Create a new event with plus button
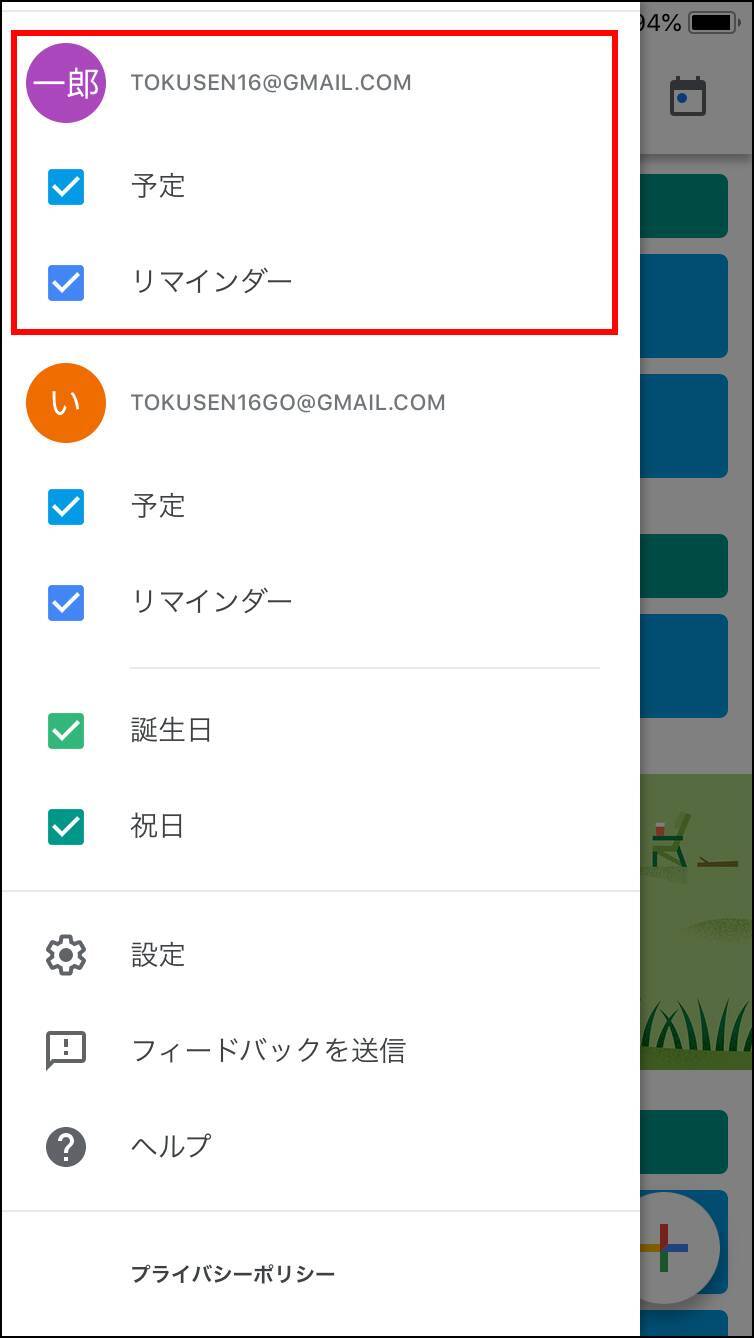754x1338 pixels. point(676,1247)
